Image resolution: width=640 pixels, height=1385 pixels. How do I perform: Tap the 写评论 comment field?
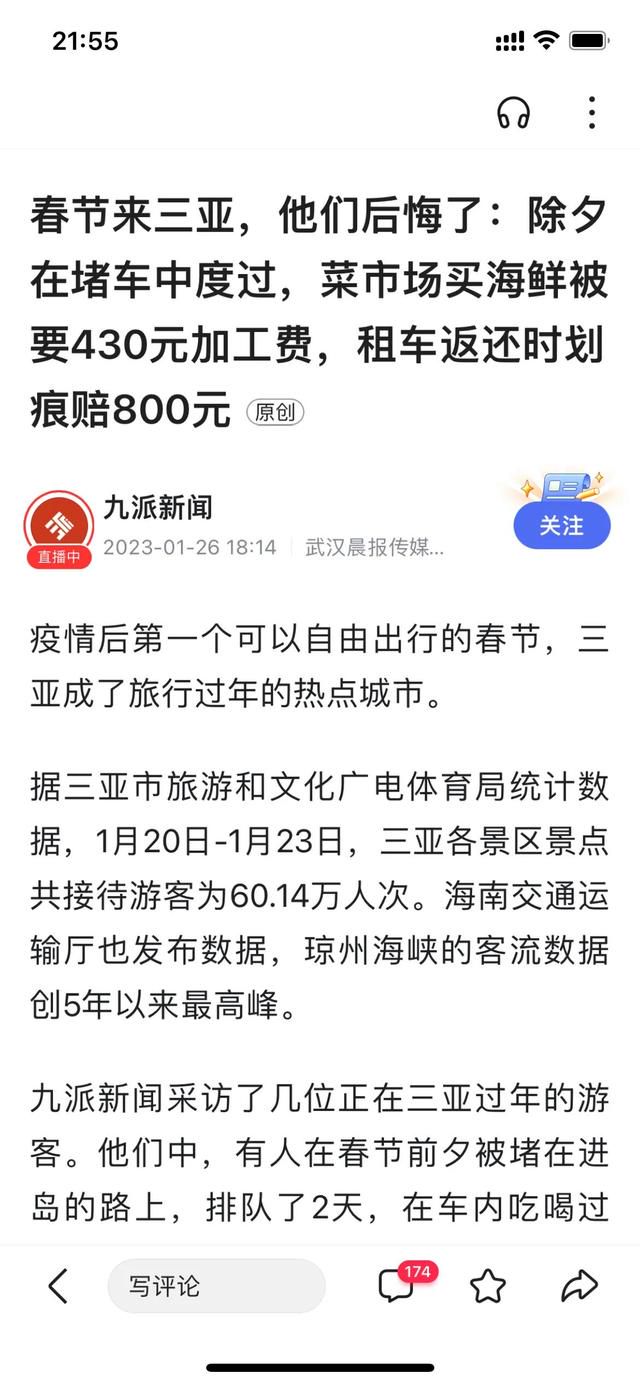click(217, 1286)
